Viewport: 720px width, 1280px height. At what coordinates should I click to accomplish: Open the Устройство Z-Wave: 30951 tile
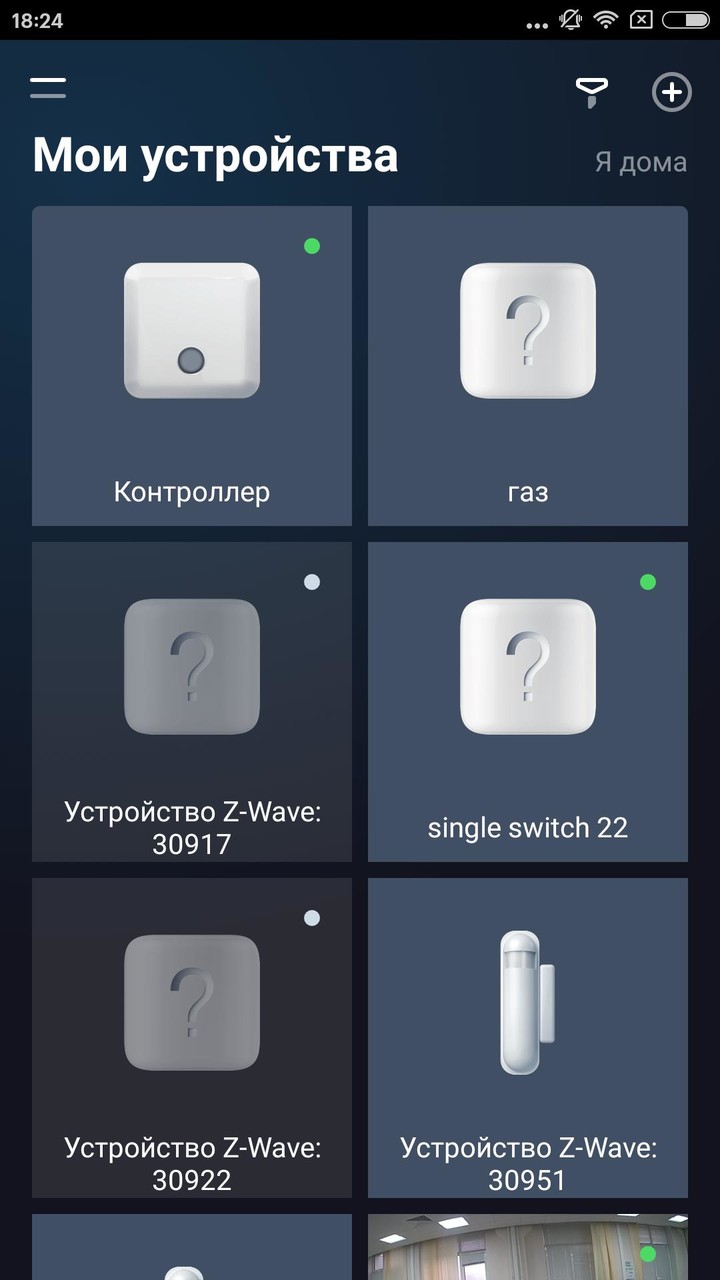coord(527,1038)
